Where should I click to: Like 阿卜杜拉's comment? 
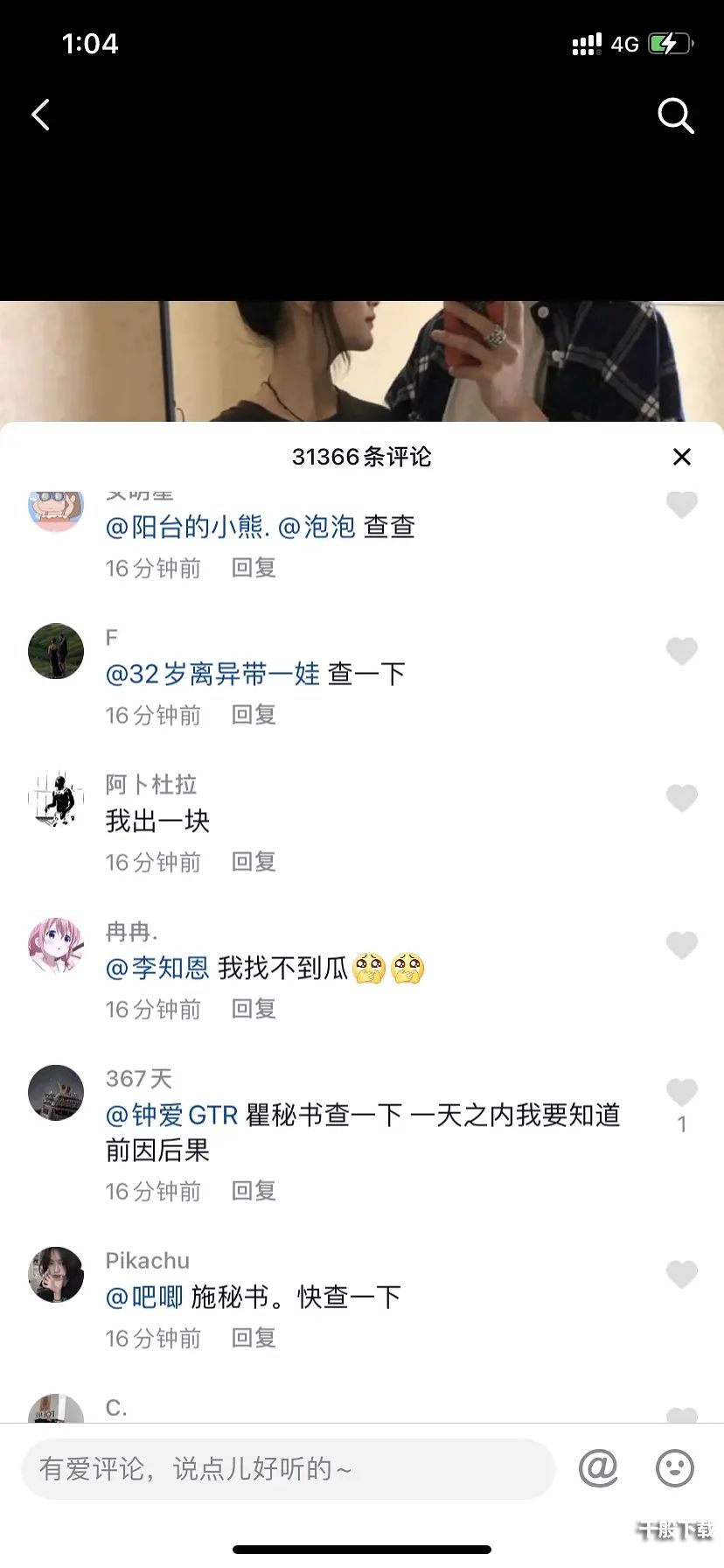682,798
